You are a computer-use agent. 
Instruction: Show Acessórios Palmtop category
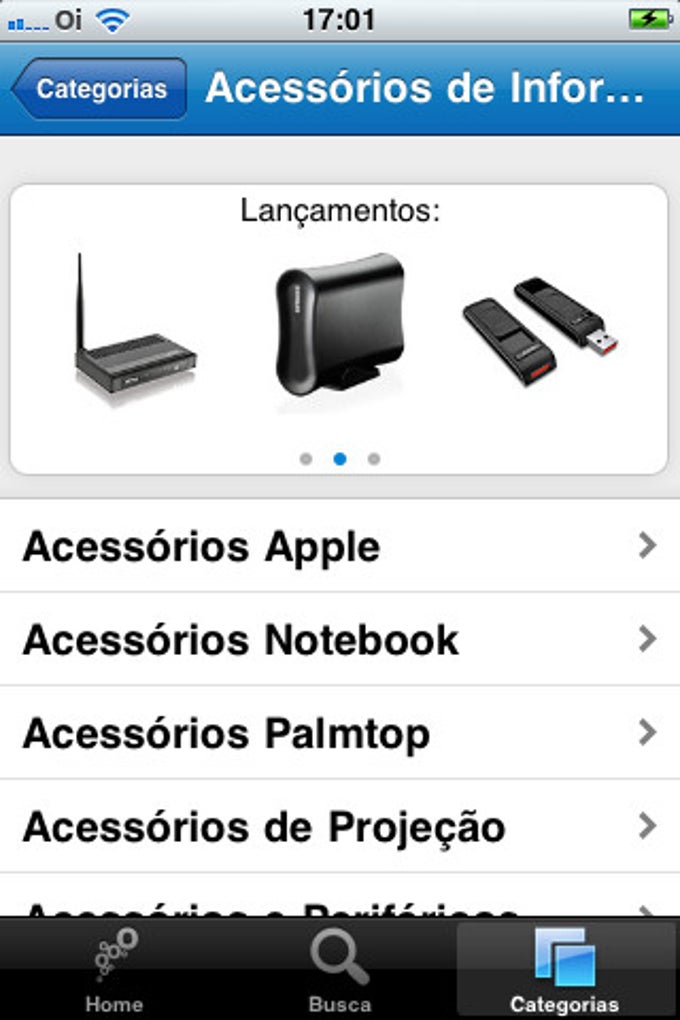pyautogui.click(x=340, y=733)
